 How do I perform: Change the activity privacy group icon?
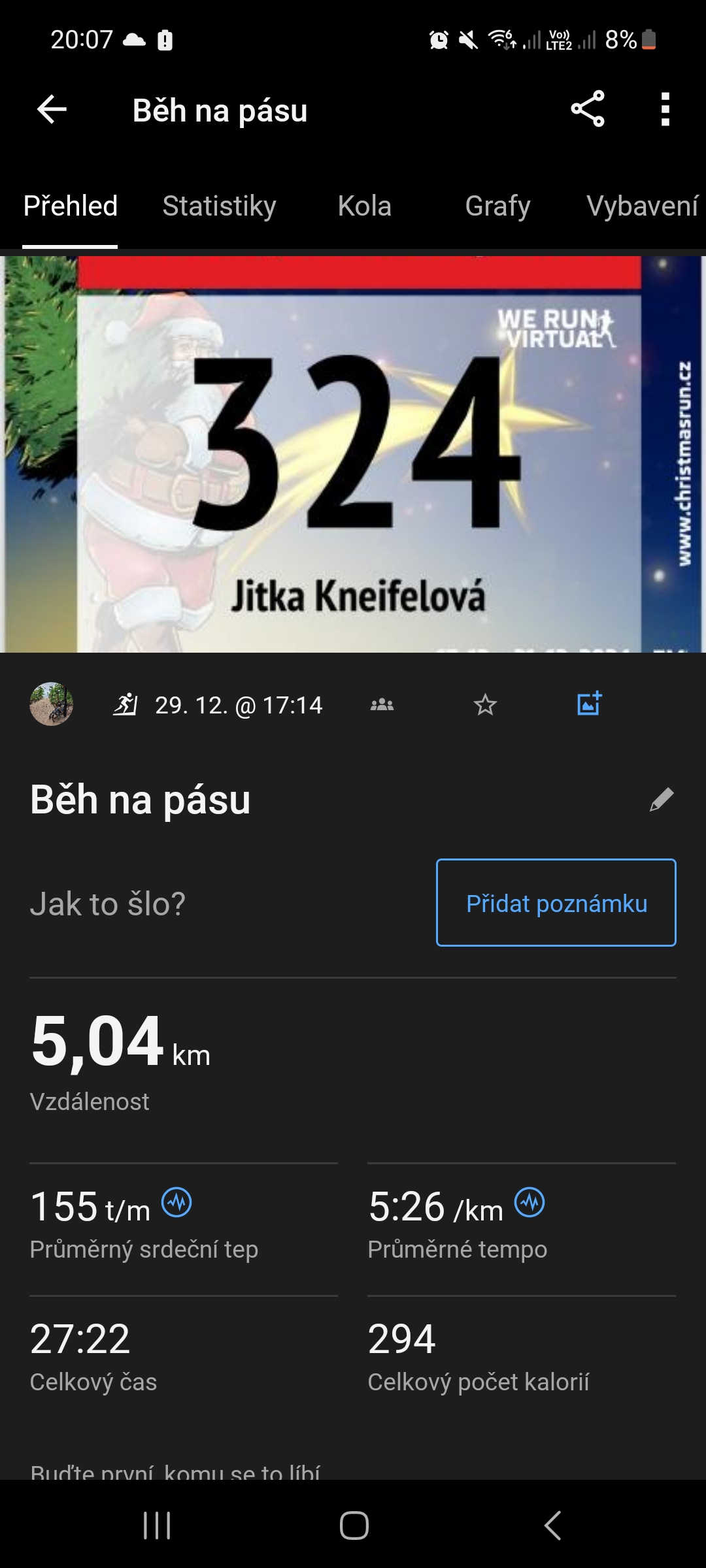pos(382,705)
